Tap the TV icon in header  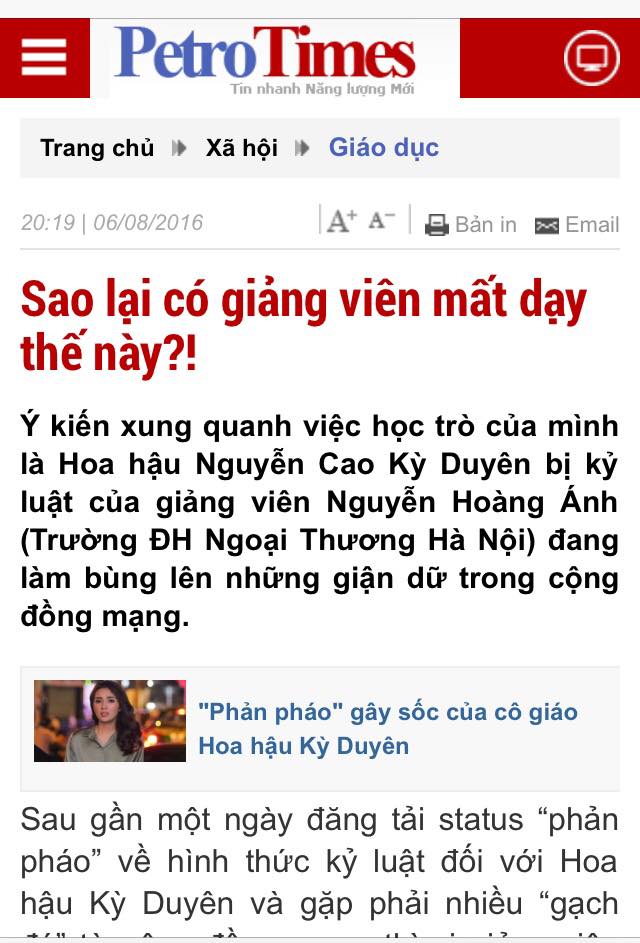(592, 57)
